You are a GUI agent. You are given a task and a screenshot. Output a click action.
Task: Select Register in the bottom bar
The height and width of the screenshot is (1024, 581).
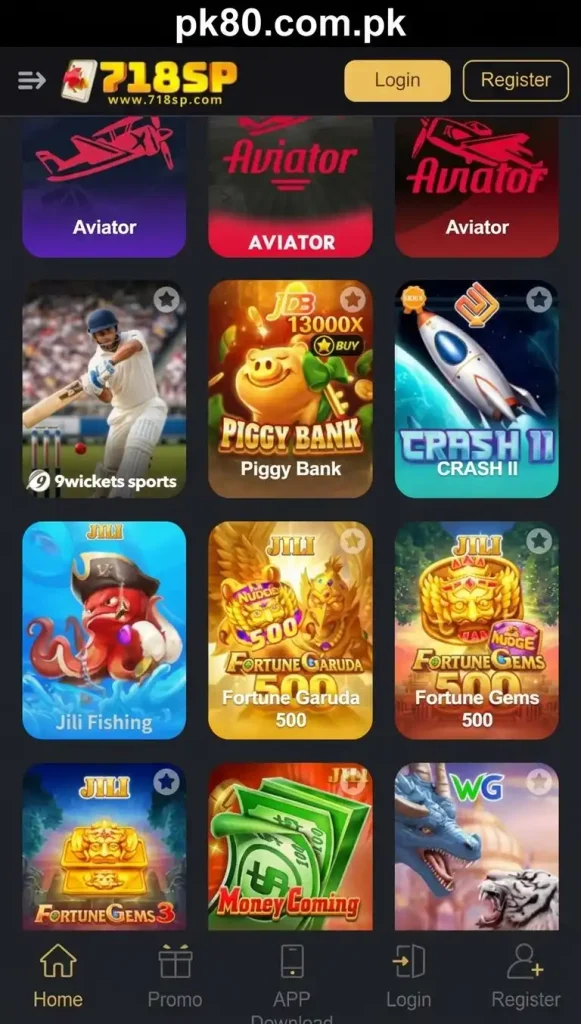click(526, 977)
